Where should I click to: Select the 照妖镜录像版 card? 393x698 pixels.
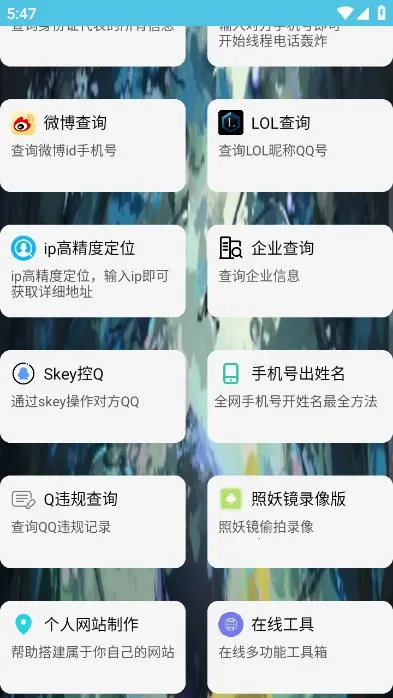click(300, 522)
